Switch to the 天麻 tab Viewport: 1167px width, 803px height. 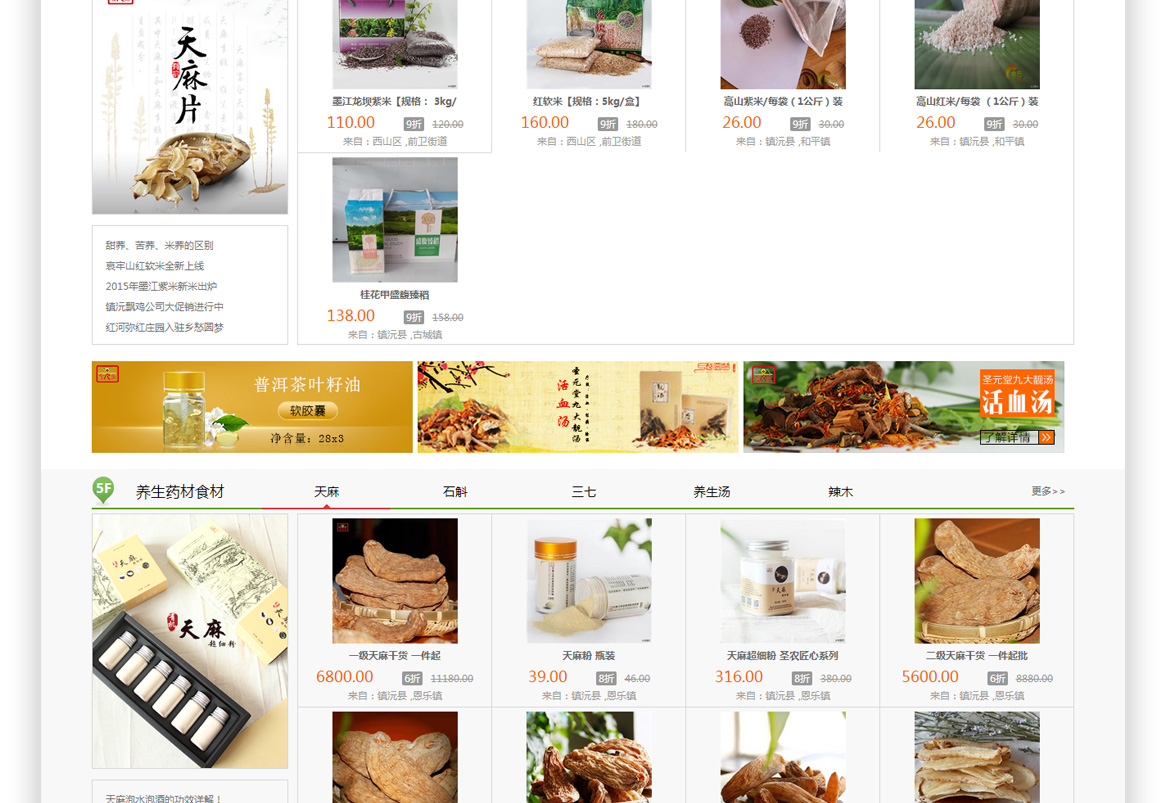click(326, 492)
